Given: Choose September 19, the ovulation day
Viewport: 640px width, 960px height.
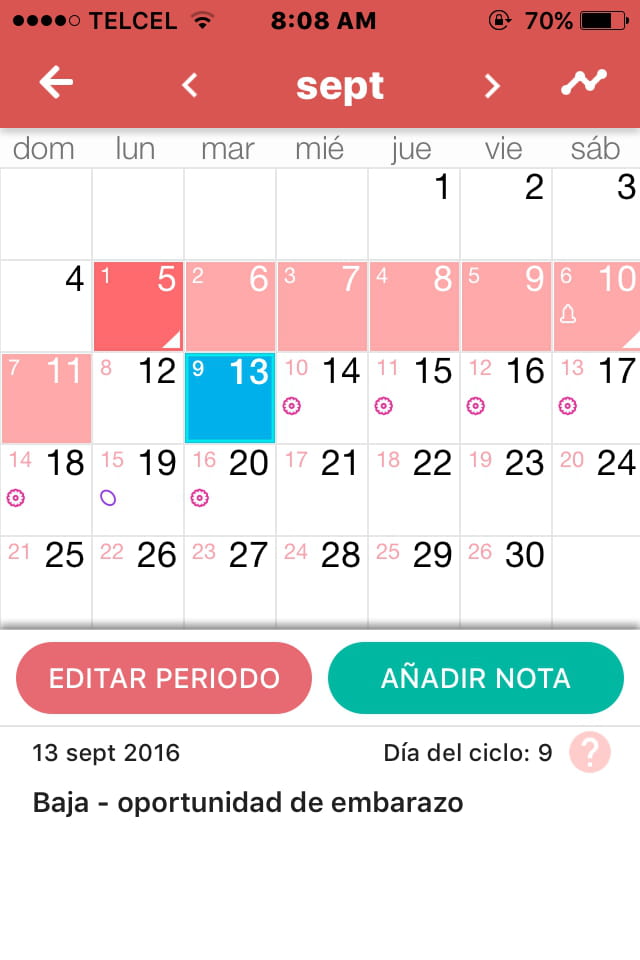Looking at the screenshot, I should (x=138, y=490).
